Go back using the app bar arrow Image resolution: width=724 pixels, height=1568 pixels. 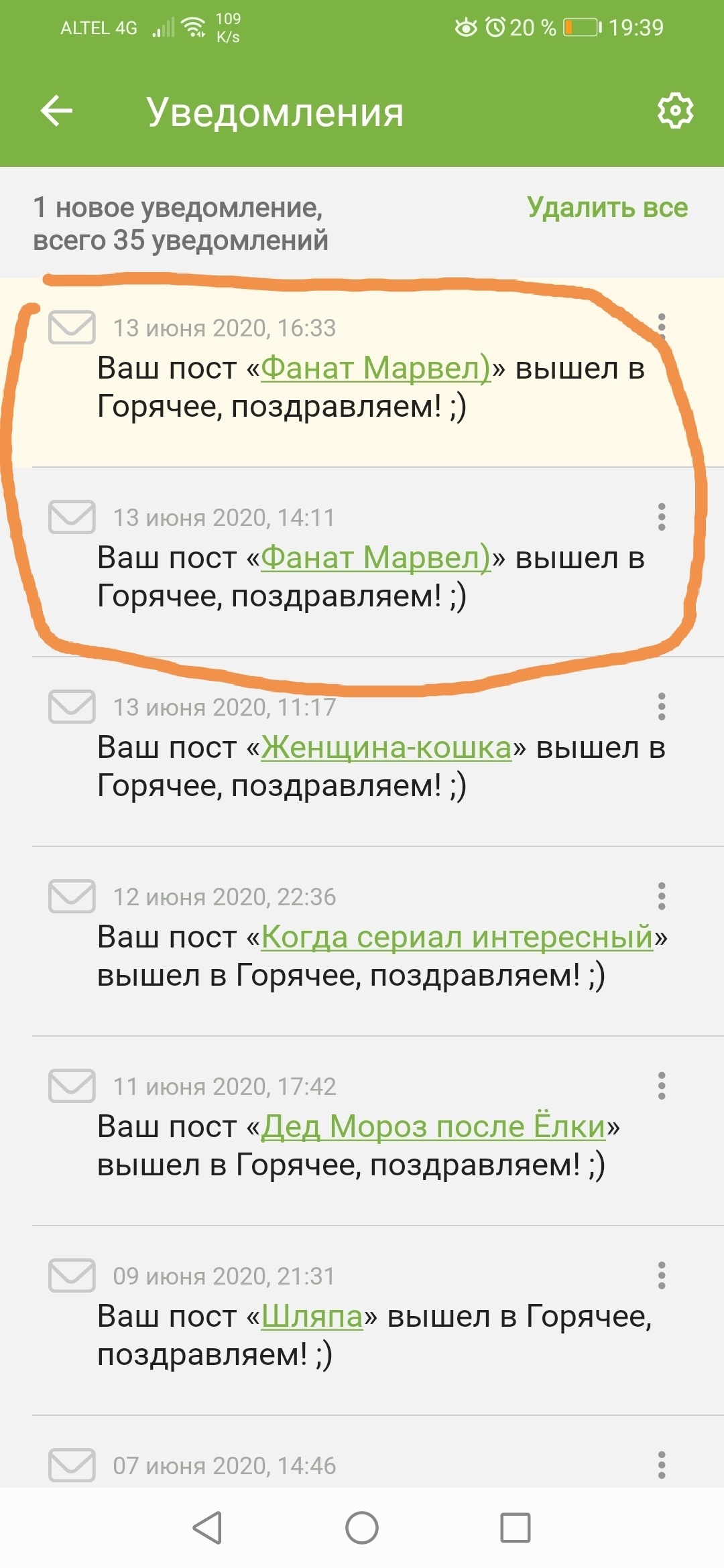coord(56,111)
